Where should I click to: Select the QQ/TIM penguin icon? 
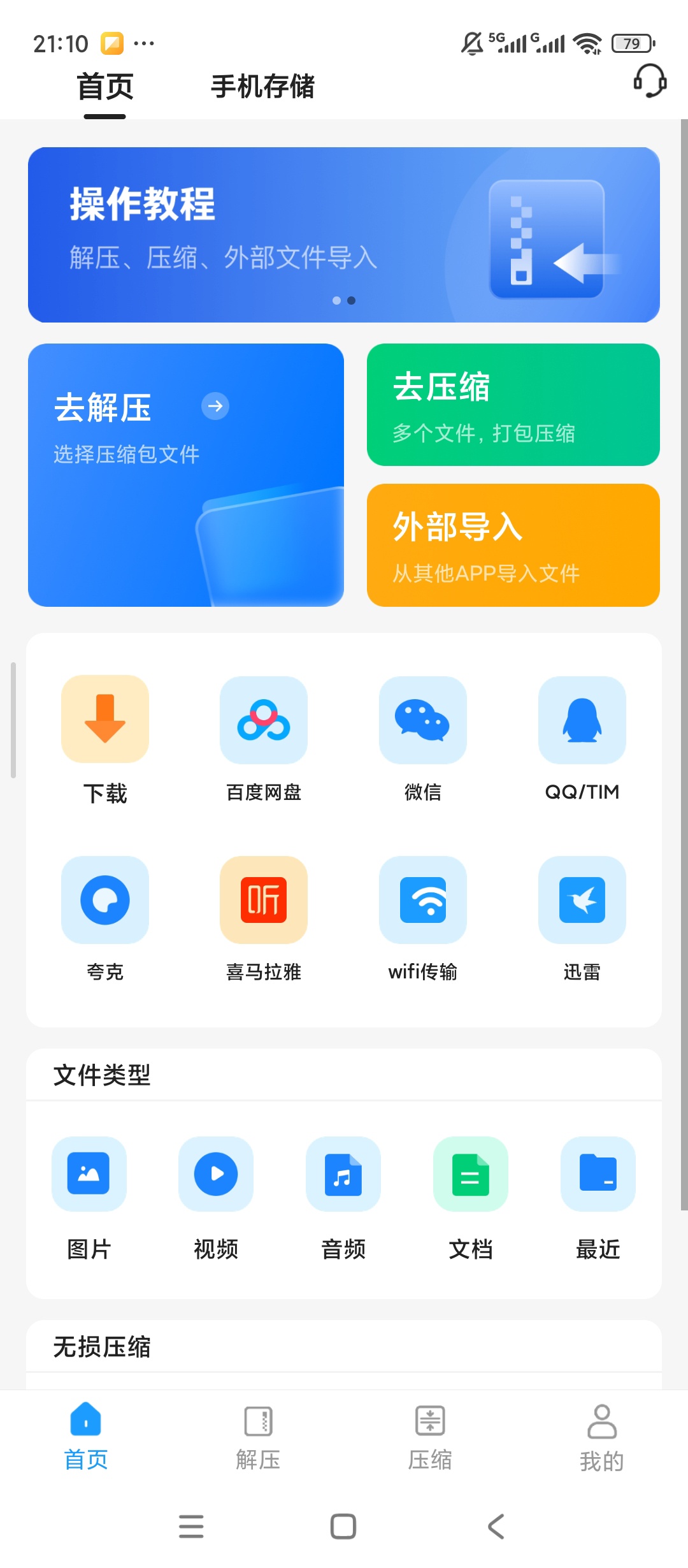582,720
